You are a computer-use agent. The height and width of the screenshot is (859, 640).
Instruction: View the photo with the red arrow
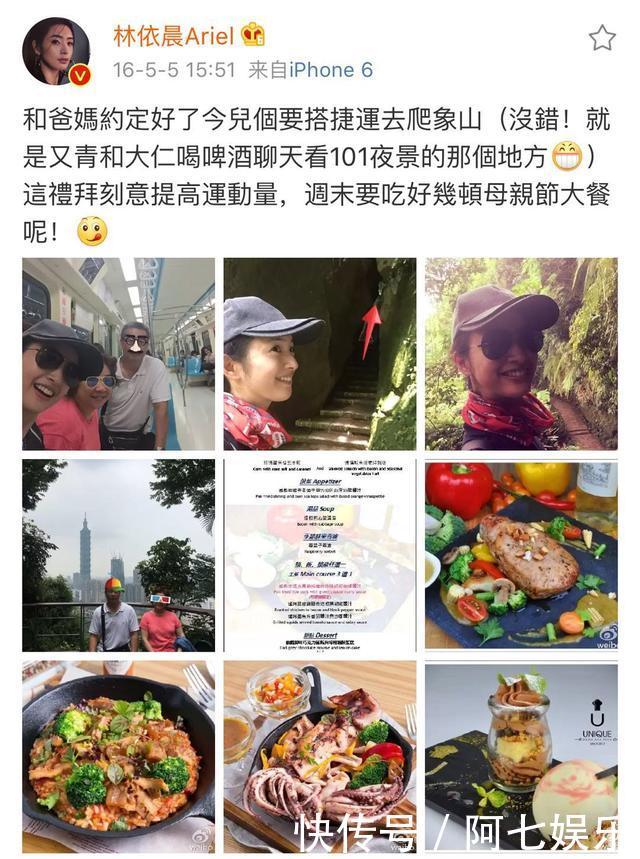point(319,354)
